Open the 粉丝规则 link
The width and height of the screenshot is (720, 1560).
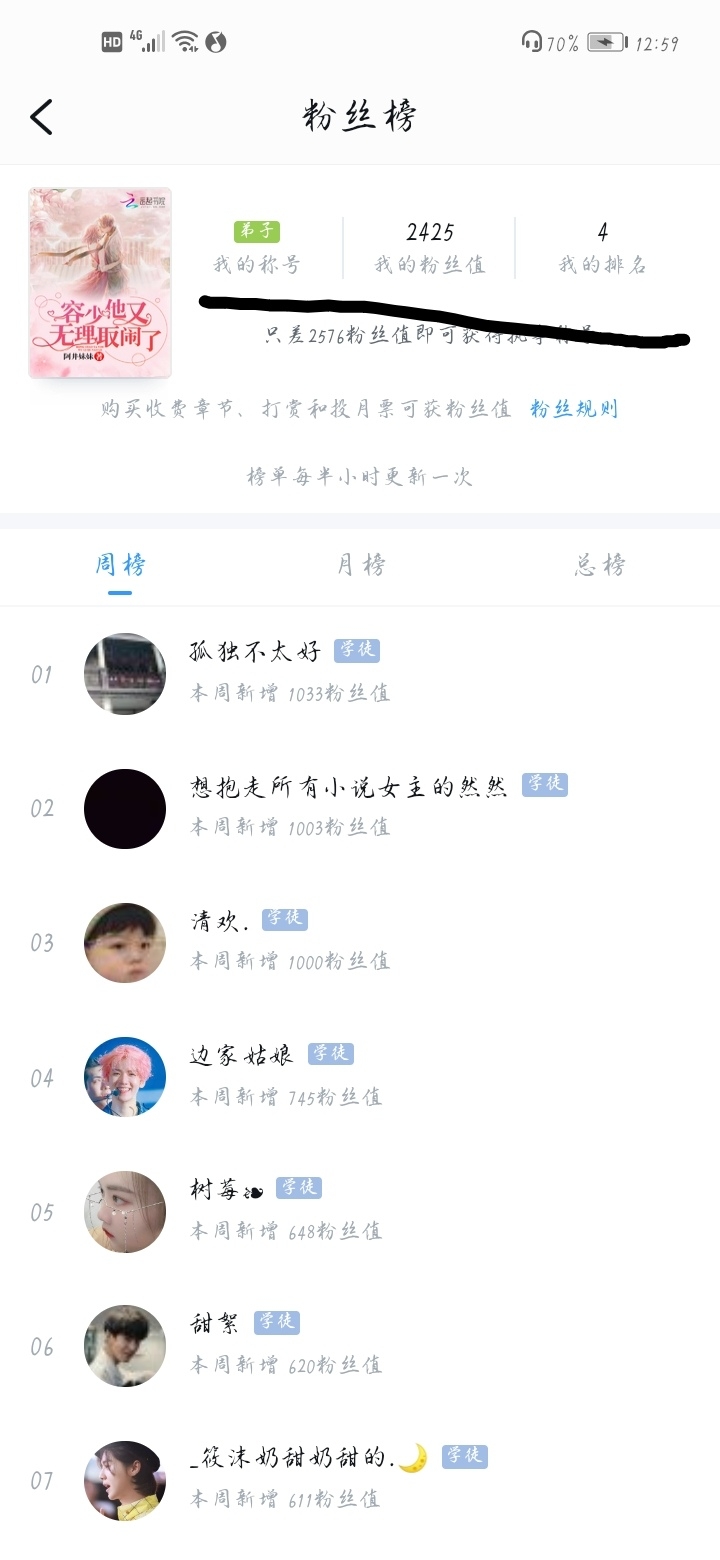click(574, 409)
